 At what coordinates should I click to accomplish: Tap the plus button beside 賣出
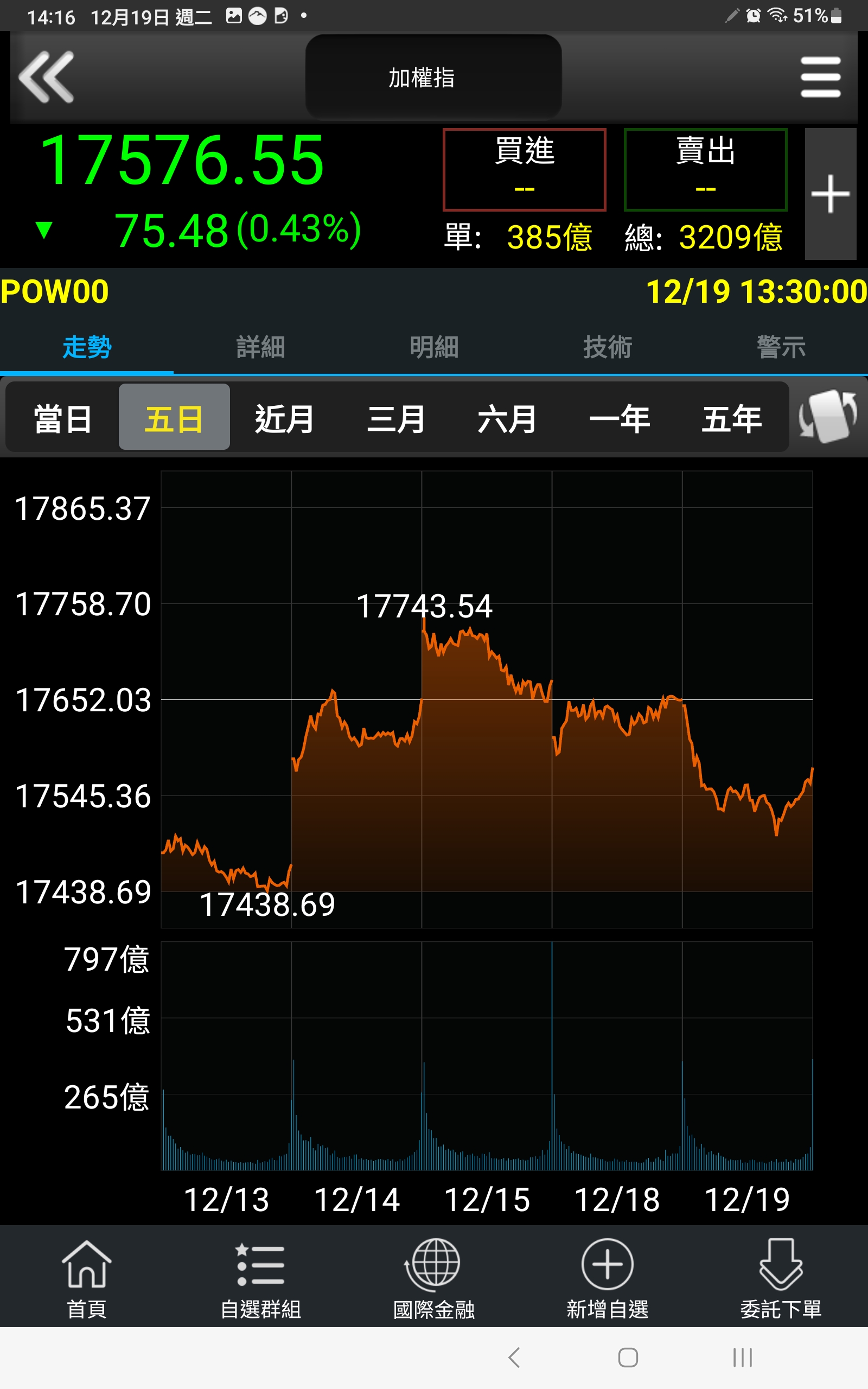point(830,193)
